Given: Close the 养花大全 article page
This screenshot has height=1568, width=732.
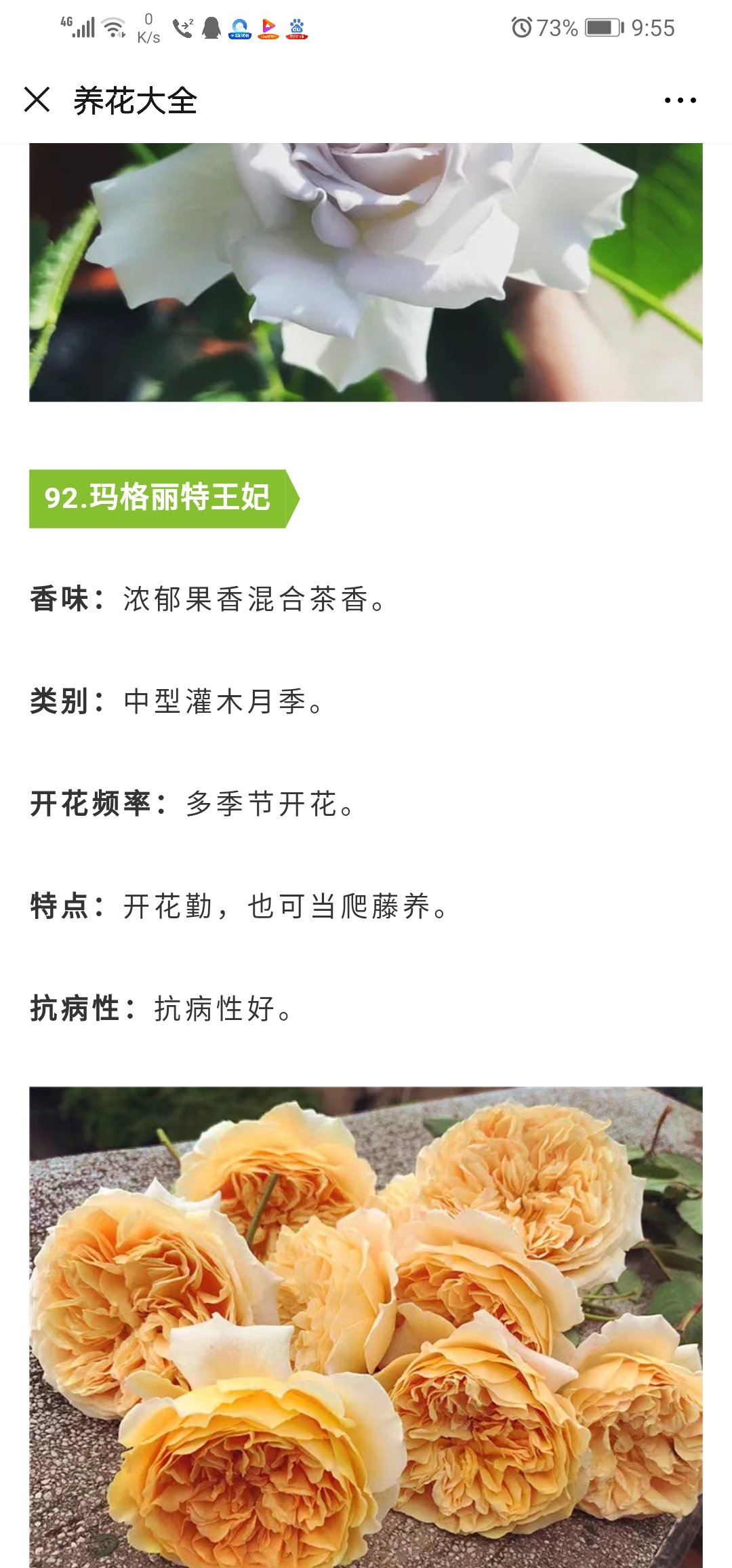Looking at the screenshot, I should click(37, 100).
